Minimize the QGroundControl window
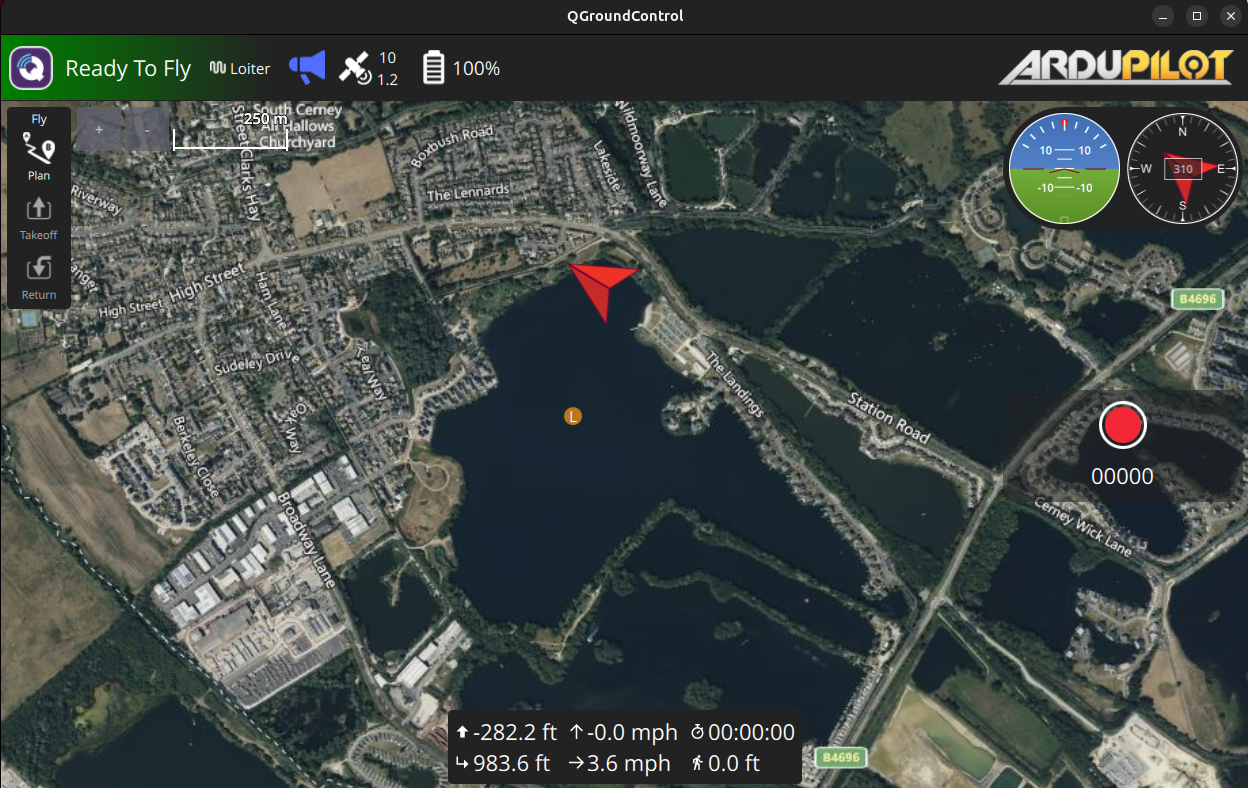Viewport: 1248px width, 788px height. [x=1163, y=16]
